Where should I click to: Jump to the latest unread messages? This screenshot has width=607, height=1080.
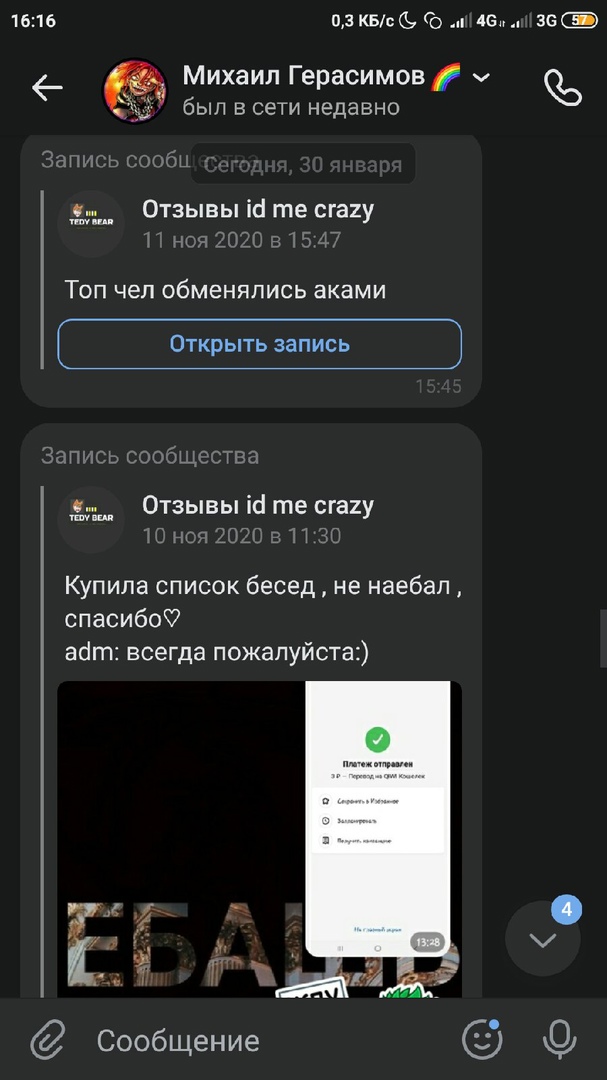point(543,939)
